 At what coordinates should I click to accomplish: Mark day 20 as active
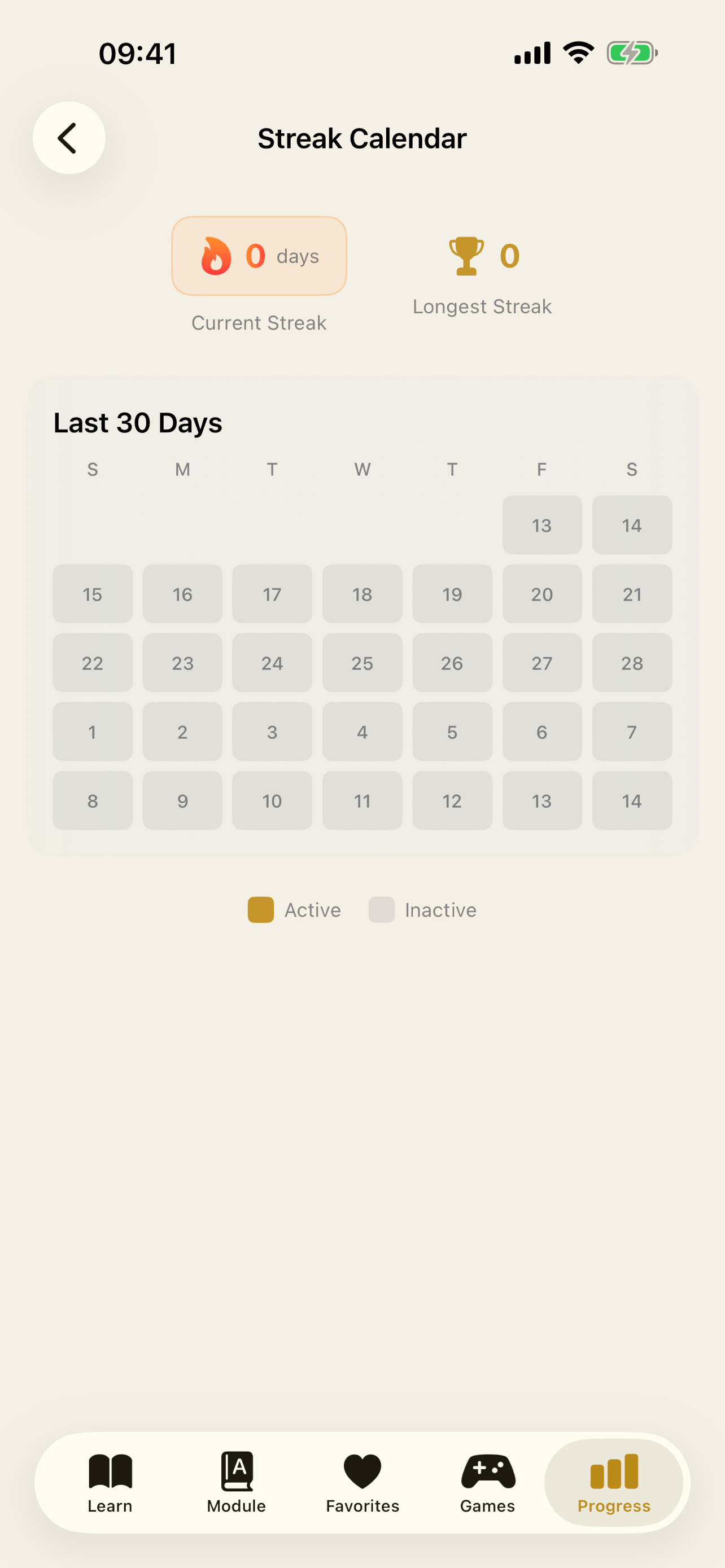coord(541,594)
